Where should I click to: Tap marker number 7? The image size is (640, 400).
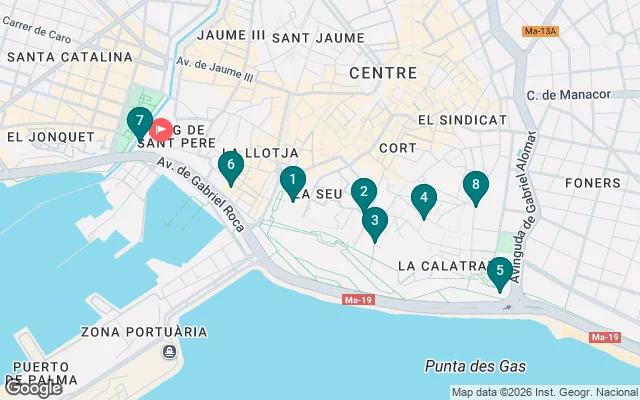click(x=139, y=122)
